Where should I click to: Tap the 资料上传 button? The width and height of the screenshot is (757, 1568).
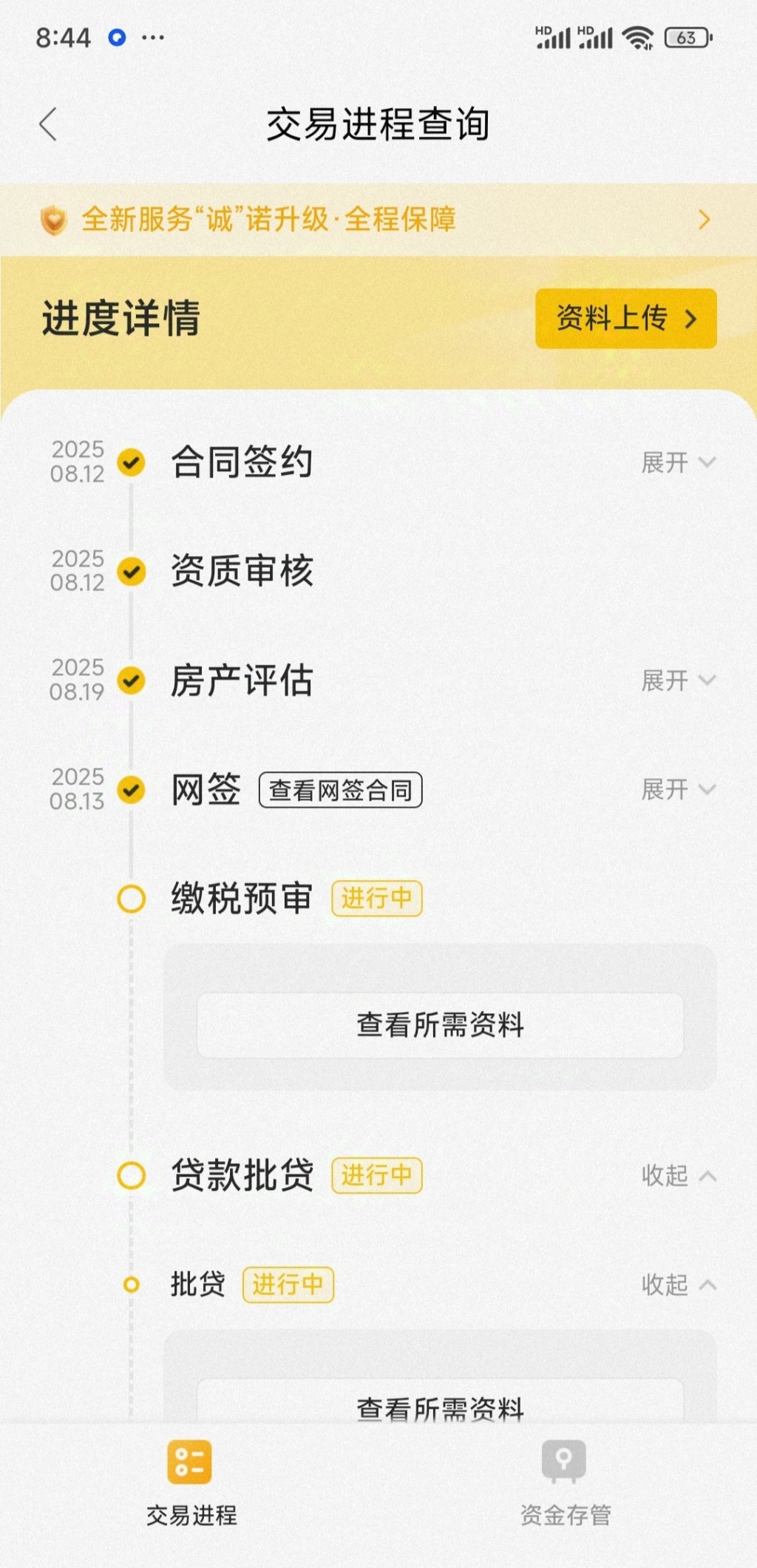pos(626,319)
